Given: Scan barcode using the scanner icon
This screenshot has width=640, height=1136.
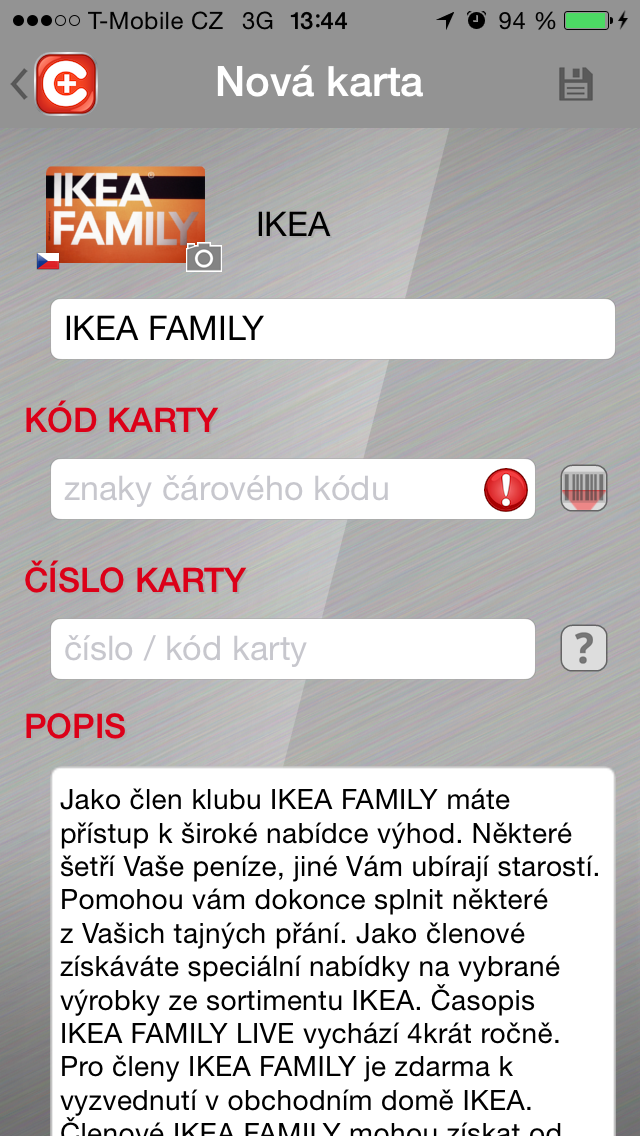Looking at the screenshot, I should pos(584,489).
